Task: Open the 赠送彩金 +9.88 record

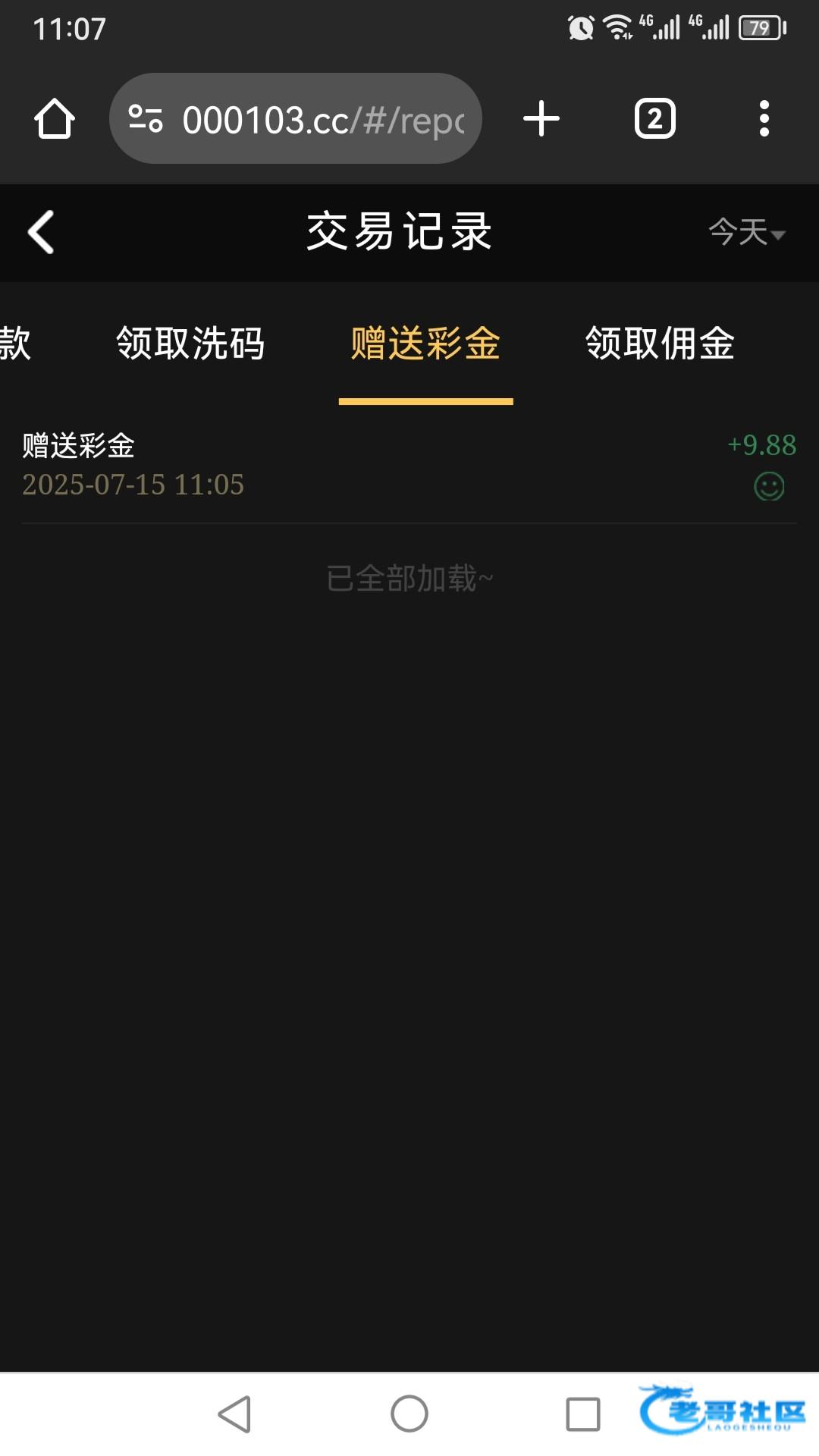Action: tap(409, 464)
